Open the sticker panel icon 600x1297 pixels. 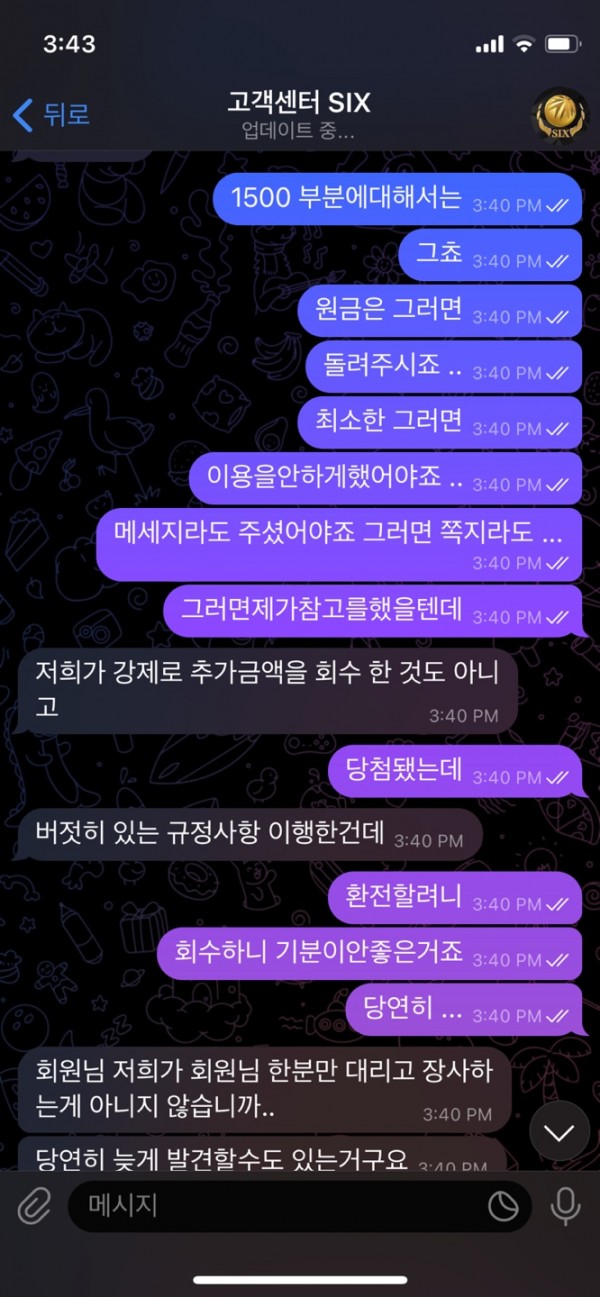point(503,1207)
